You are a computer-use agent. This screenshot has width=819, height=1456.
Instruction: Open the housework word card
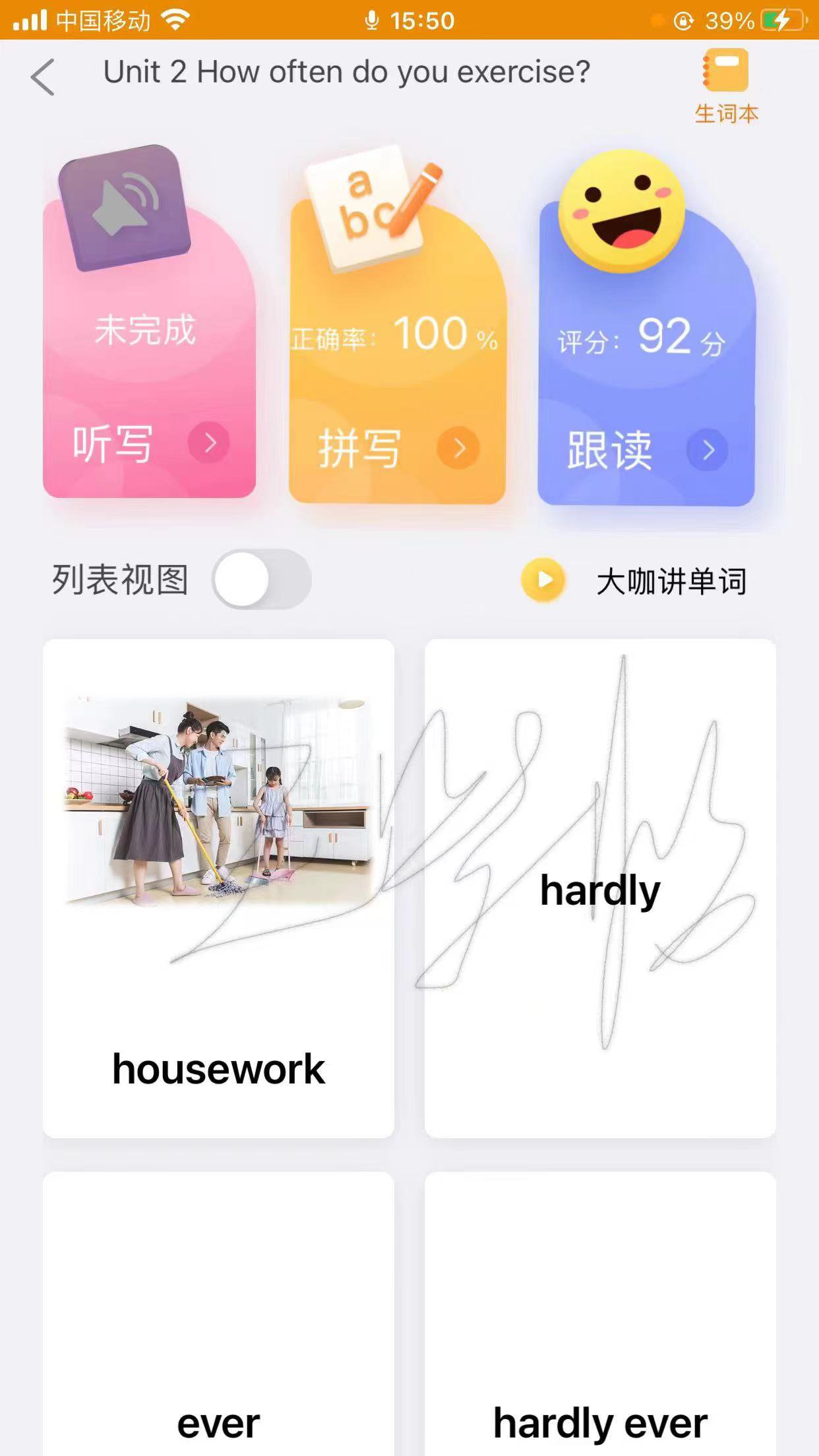(219, 888)
